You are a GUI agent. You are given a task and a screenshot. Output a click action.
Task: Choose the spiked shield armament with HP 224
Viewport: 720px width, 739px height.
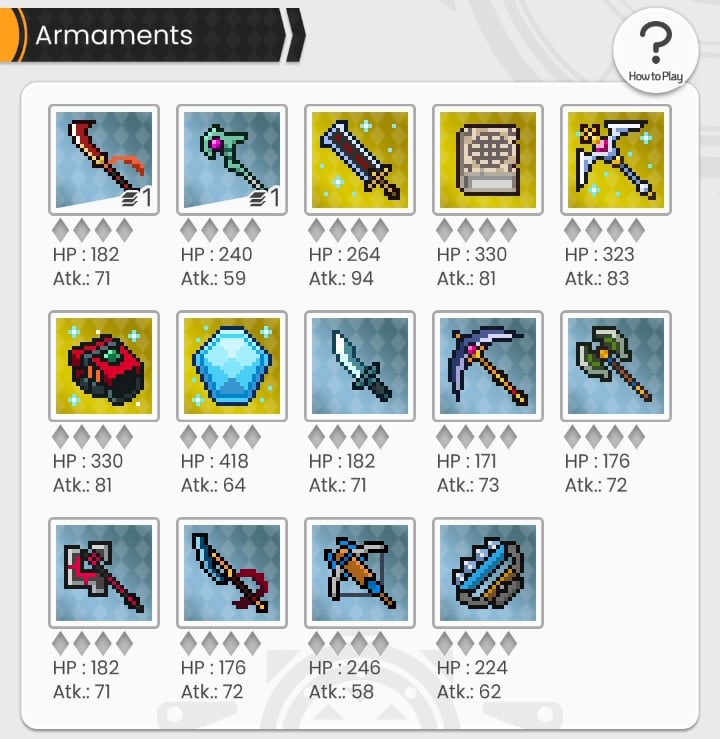point(488,573)
